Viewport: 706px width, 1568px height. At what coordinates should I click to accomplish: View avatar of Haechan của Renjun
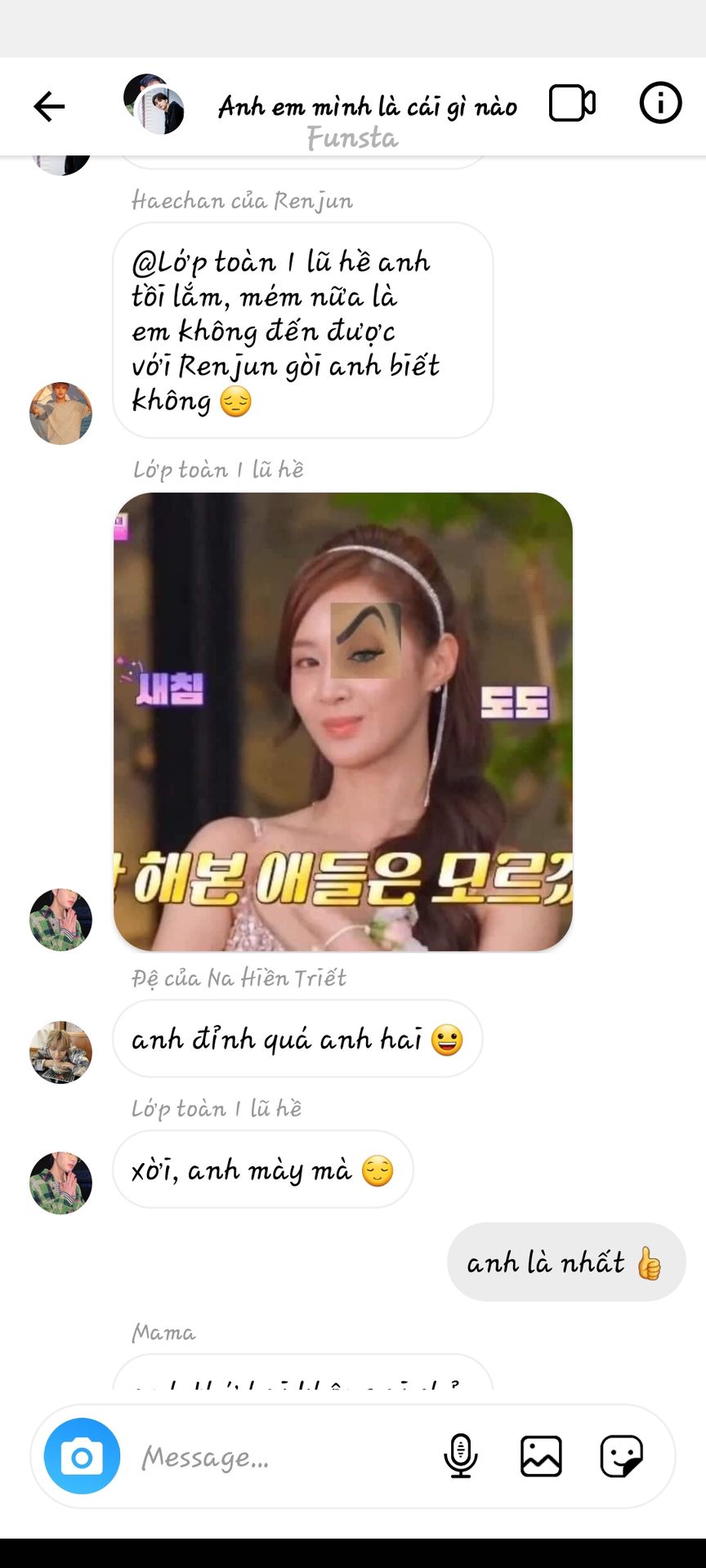(60, 413)
